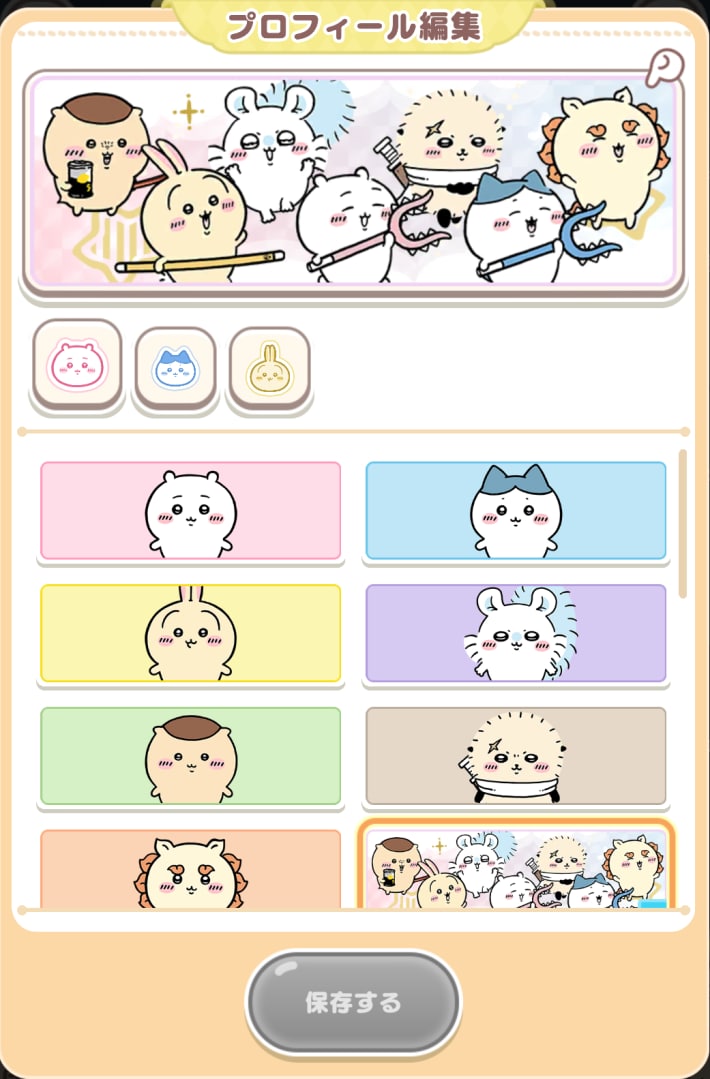This screenshot has width=710, height=1079.
Task: Choose the orange Shisa banner
Action: [190, 868]
